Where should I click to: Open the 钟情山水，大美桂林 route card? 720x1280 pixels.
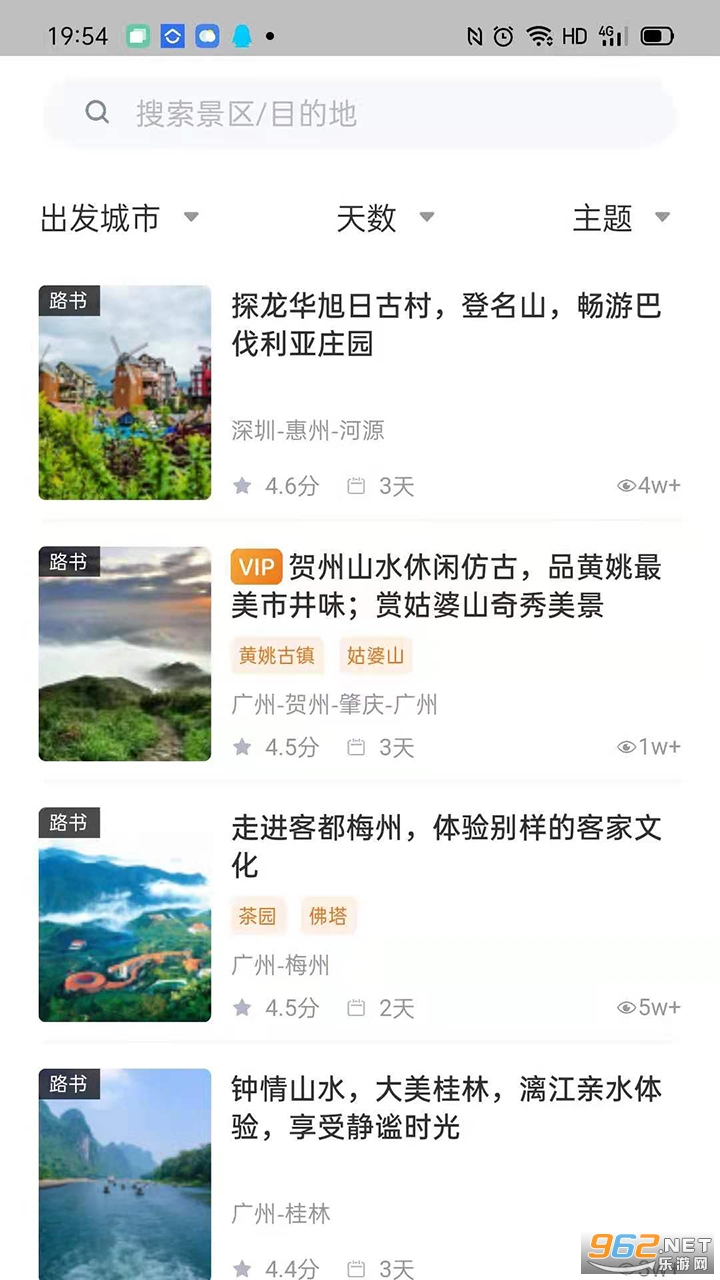coord(446,1108)
